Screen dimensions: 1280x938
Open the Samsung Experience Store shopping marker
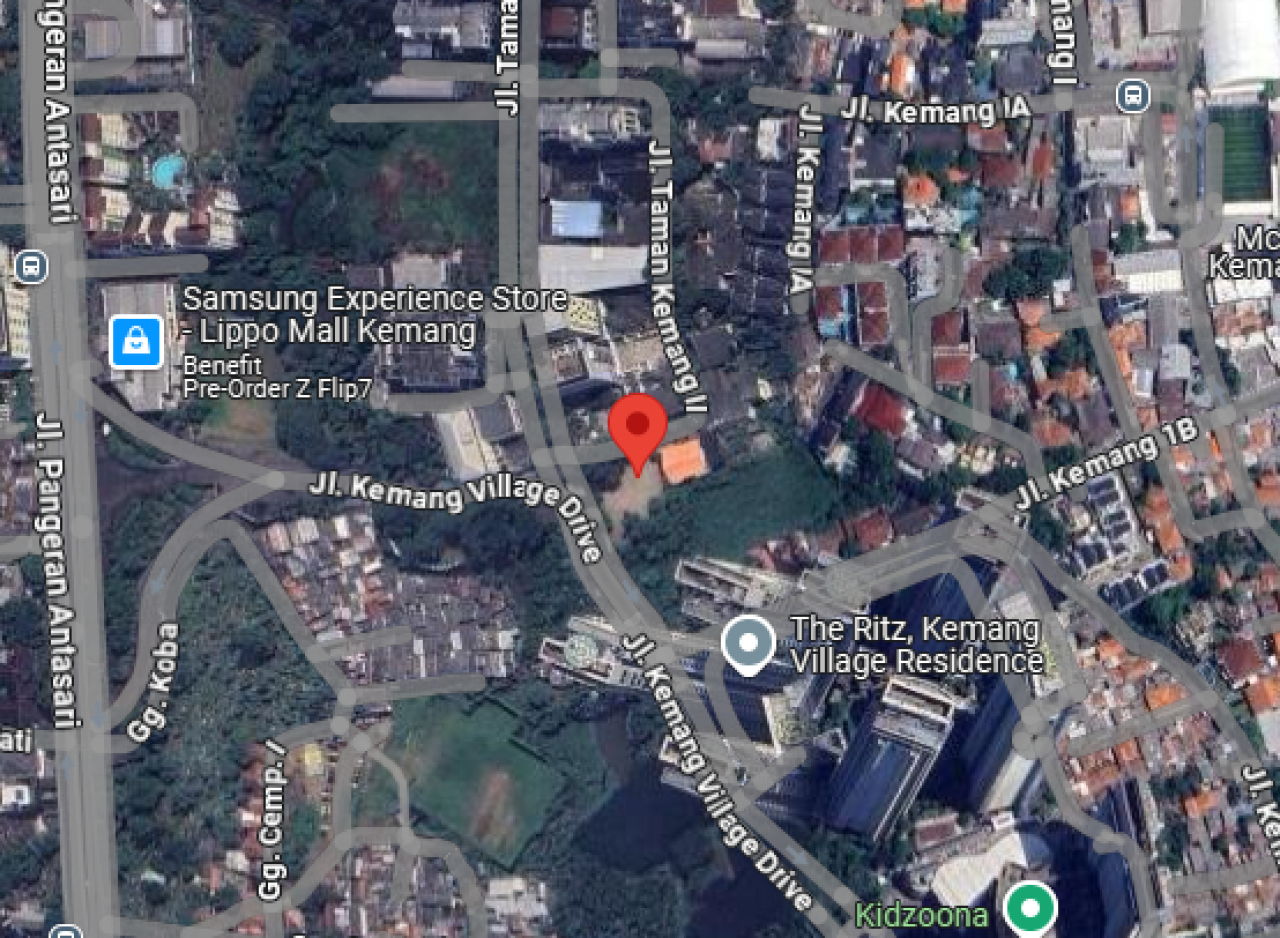[136, 342]
